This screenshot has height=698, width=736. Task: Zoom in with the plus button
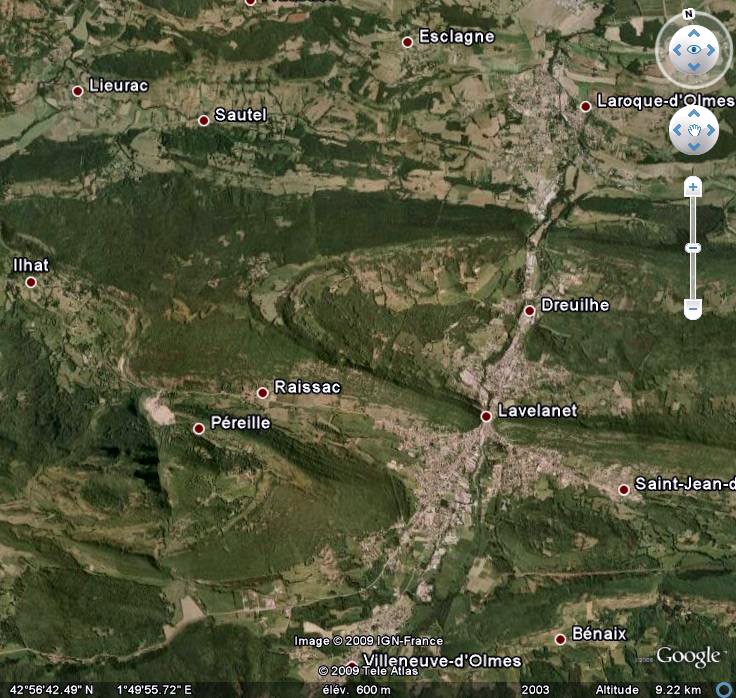click(x=692, y=187)
